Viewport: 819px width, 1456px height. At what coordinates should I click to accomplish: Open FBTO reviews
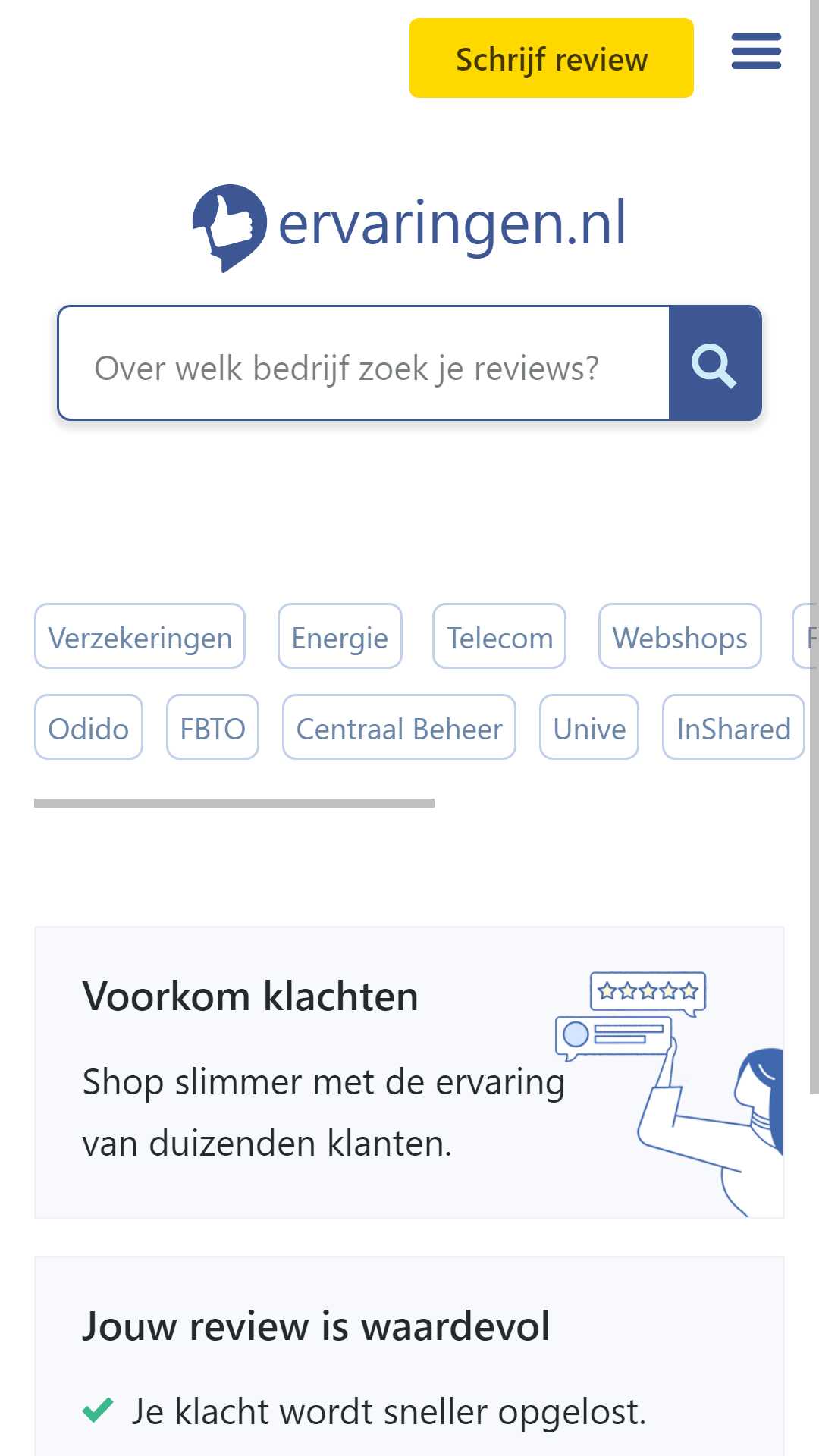pyautogui.click(x=212, y=727)
